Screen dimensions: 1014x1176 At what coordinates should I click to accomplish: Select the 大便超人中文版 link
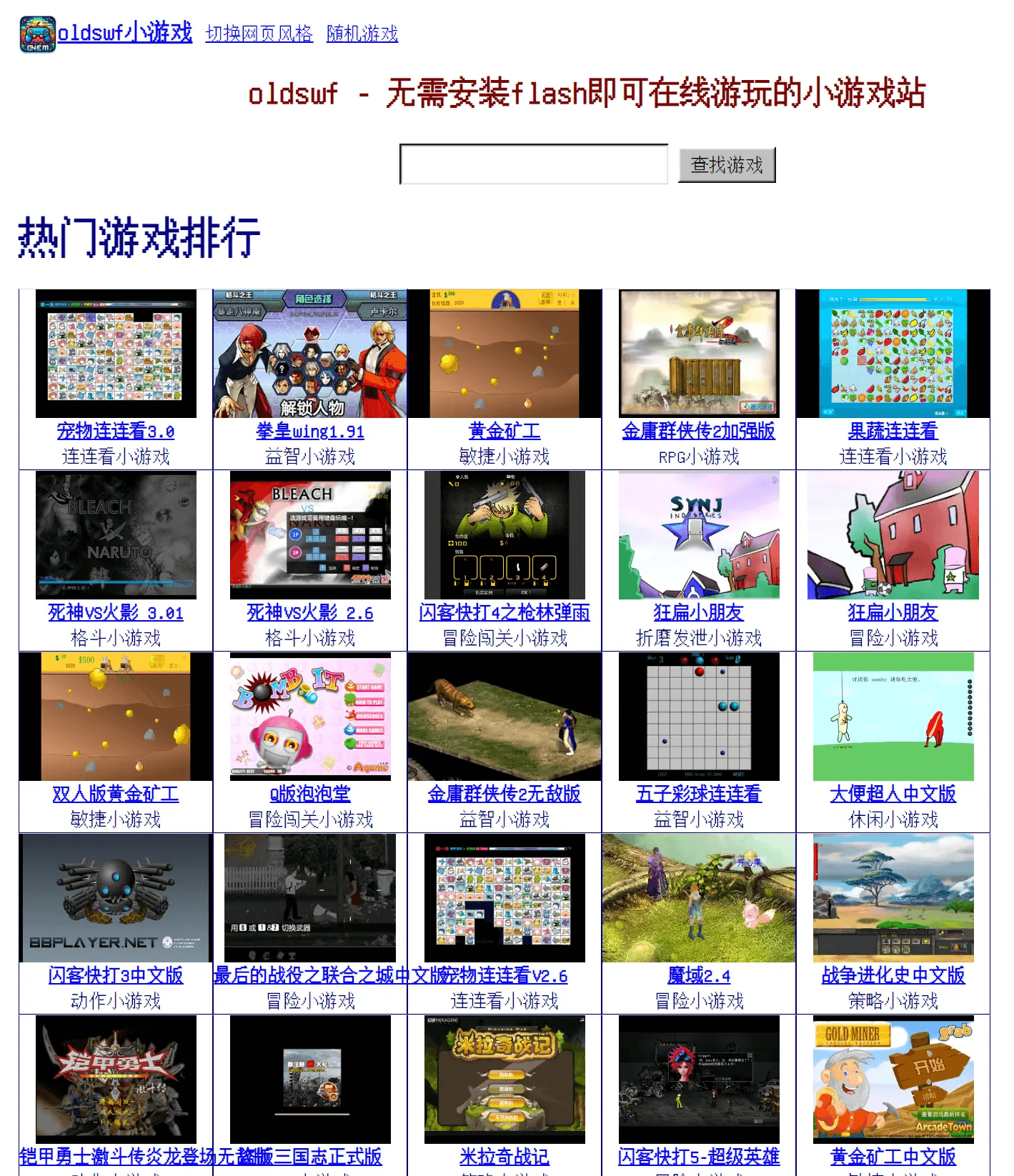[893, 794]
